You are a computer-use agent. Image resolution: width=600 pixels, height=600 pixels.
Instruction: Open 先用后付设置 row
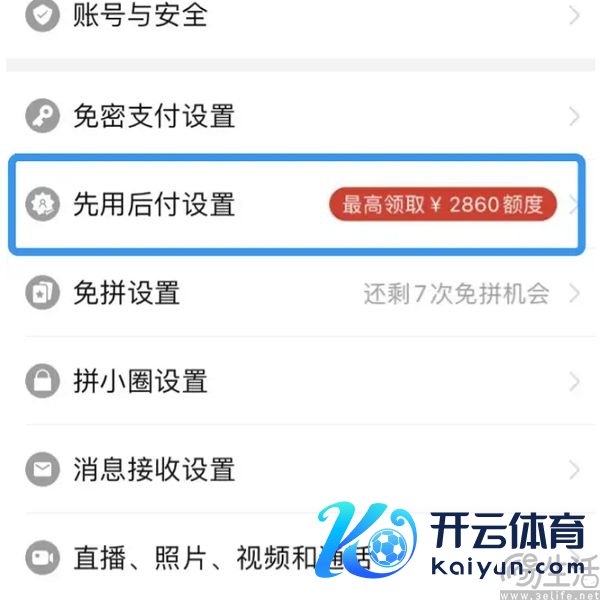[154, 204]
